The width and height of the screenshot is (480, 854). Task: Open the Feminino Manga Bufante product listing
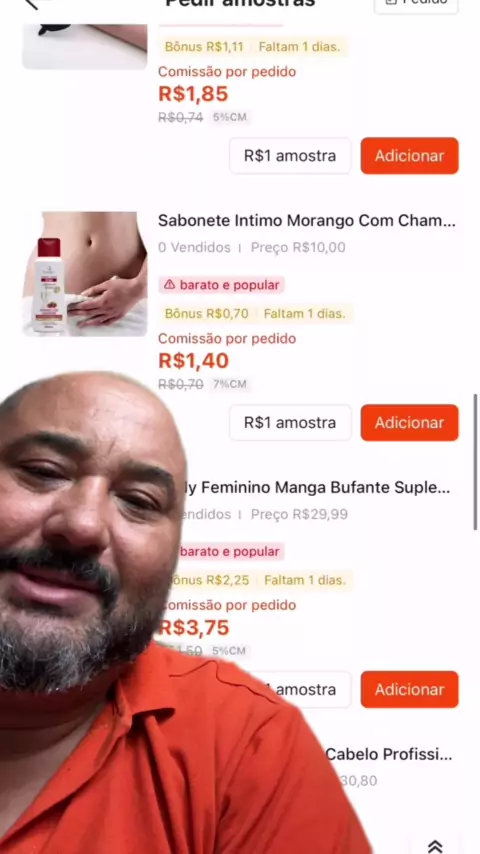tap(318, 487)
